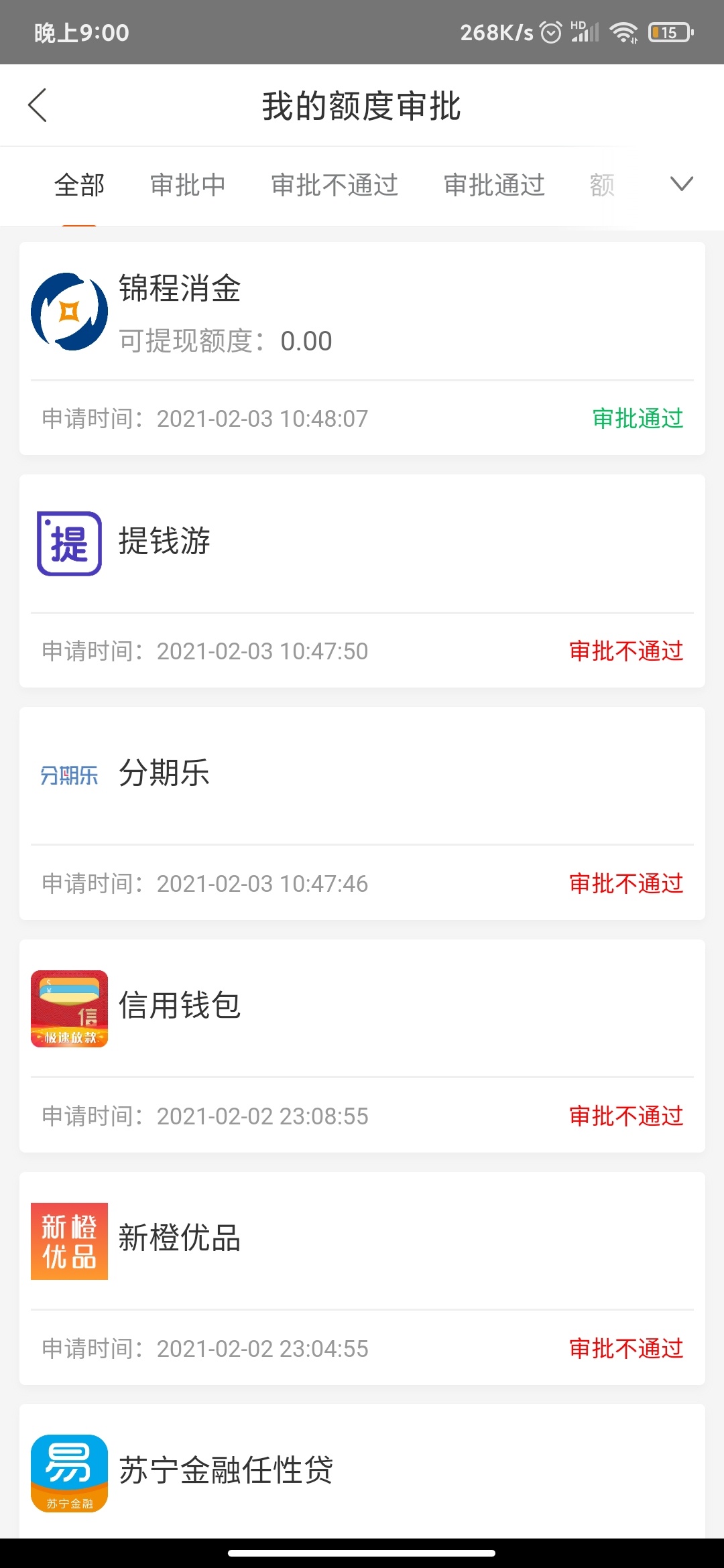
Task: View the 信用钱包 application details
Action: (362, 1046)
